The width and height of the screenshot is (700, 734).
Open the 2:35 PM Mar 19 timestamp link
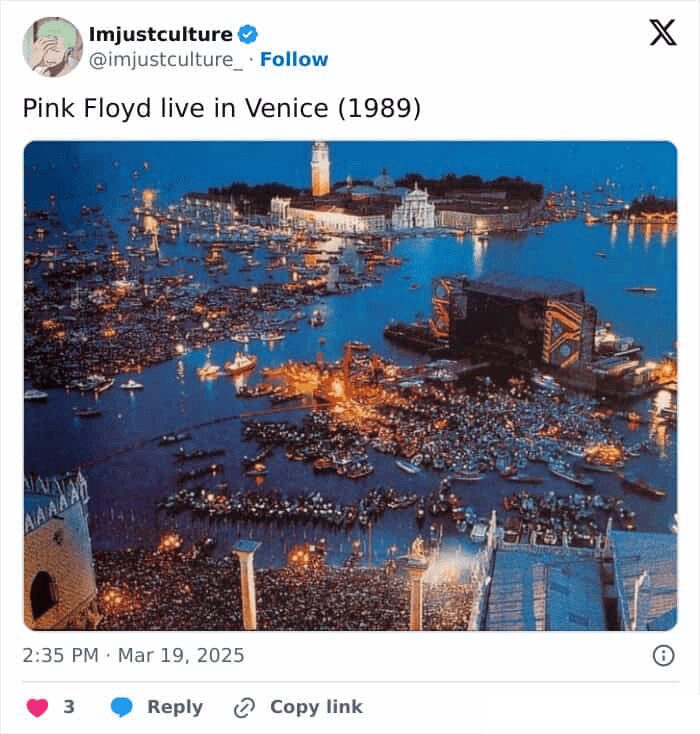[x=133, y=656]
